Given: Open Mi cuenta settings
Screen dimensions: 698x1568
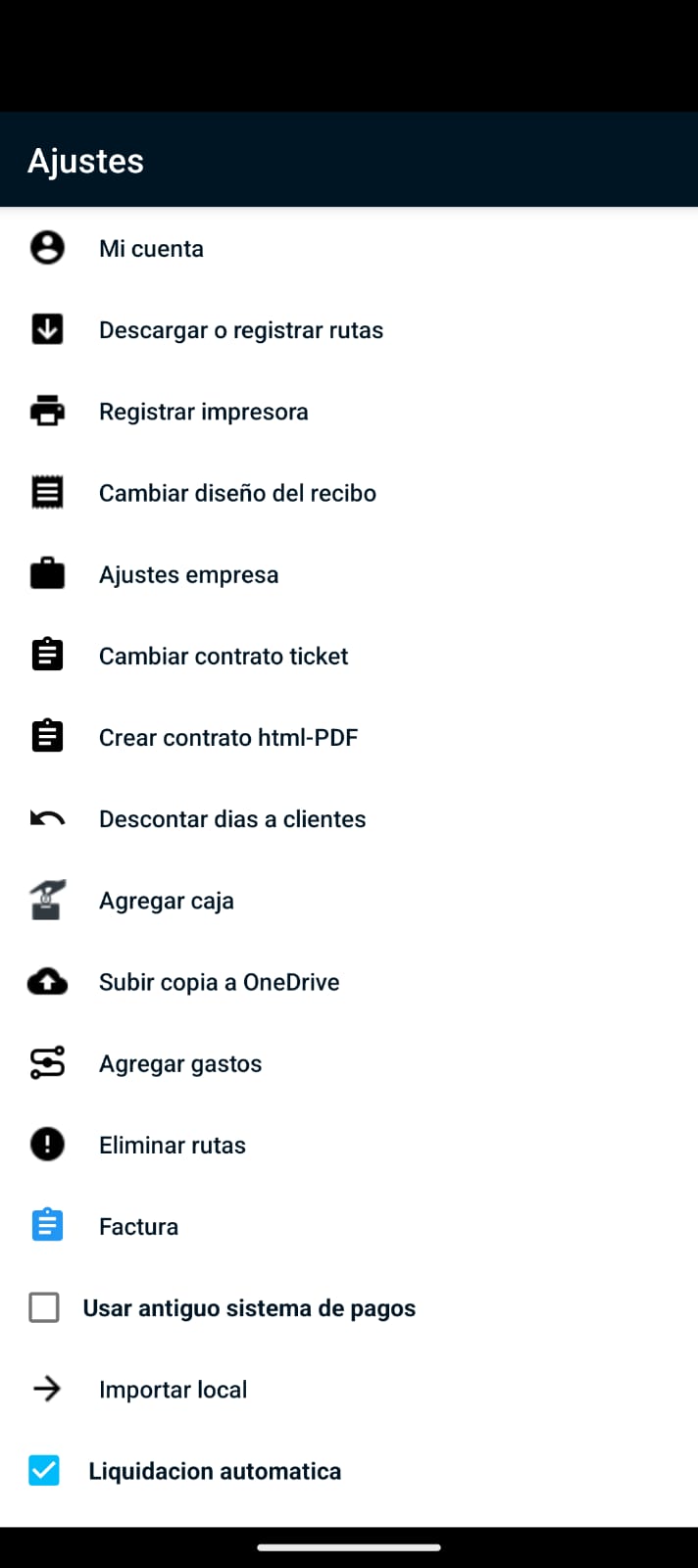Looking at the screenshot, I should click(151, 249).
